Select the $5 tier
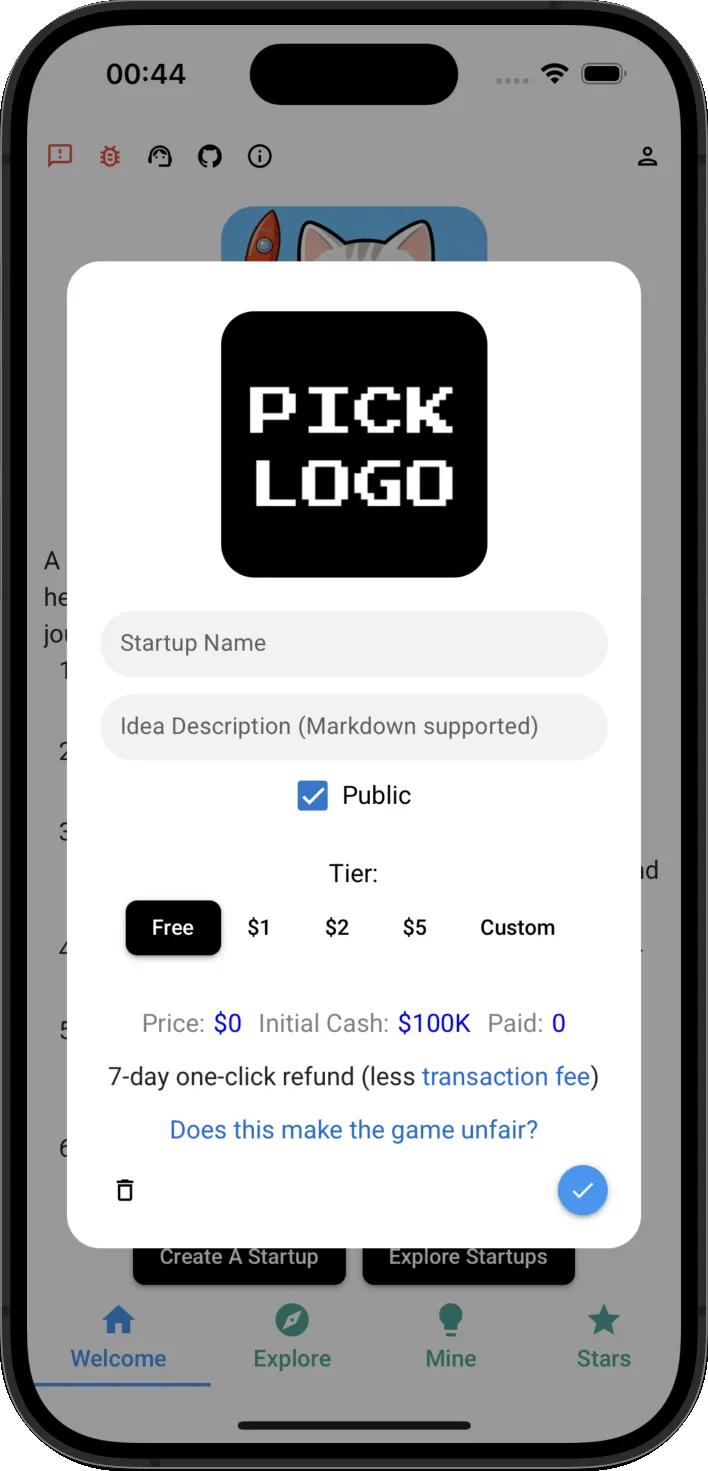This screenshot has height=1471, width=708. 415,928
